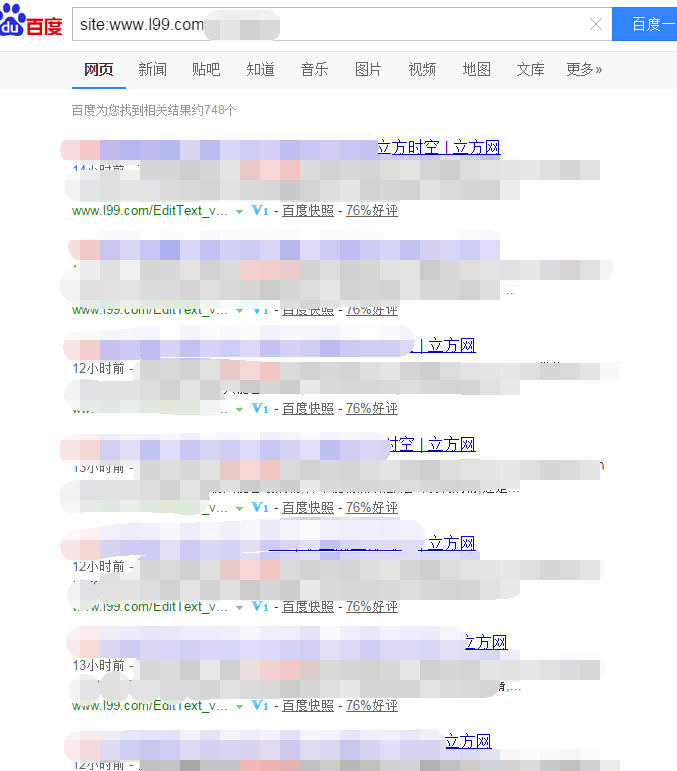Screen dimensions: 677x771
Task: Go to the 地图 tab
Action: pos(476,69)
